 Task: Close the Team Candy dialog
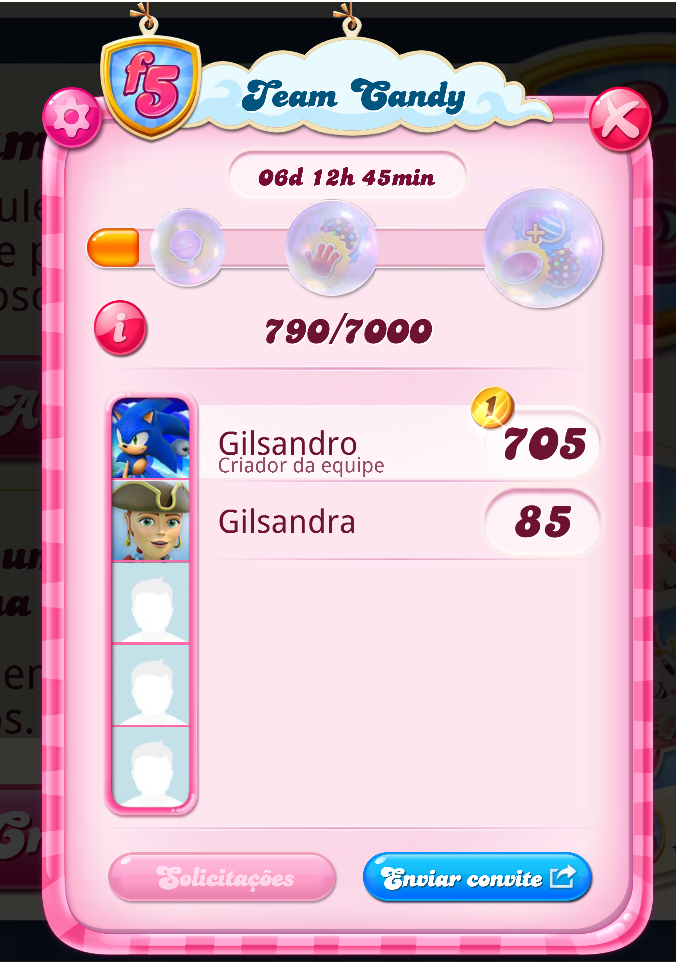pyautogui.click(x=619, y=121)
